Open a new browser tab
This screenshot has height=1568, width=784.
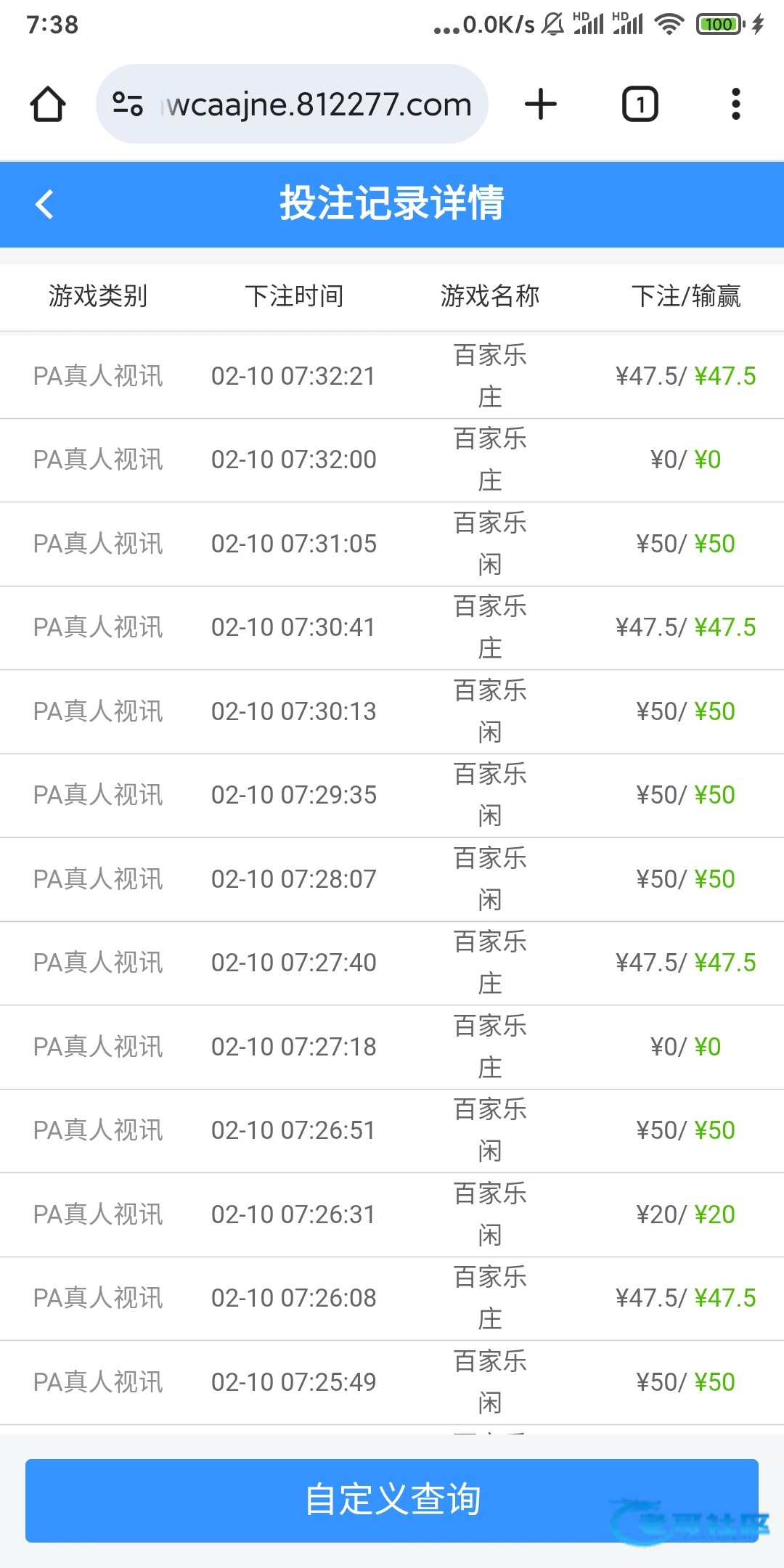(541, 104)
